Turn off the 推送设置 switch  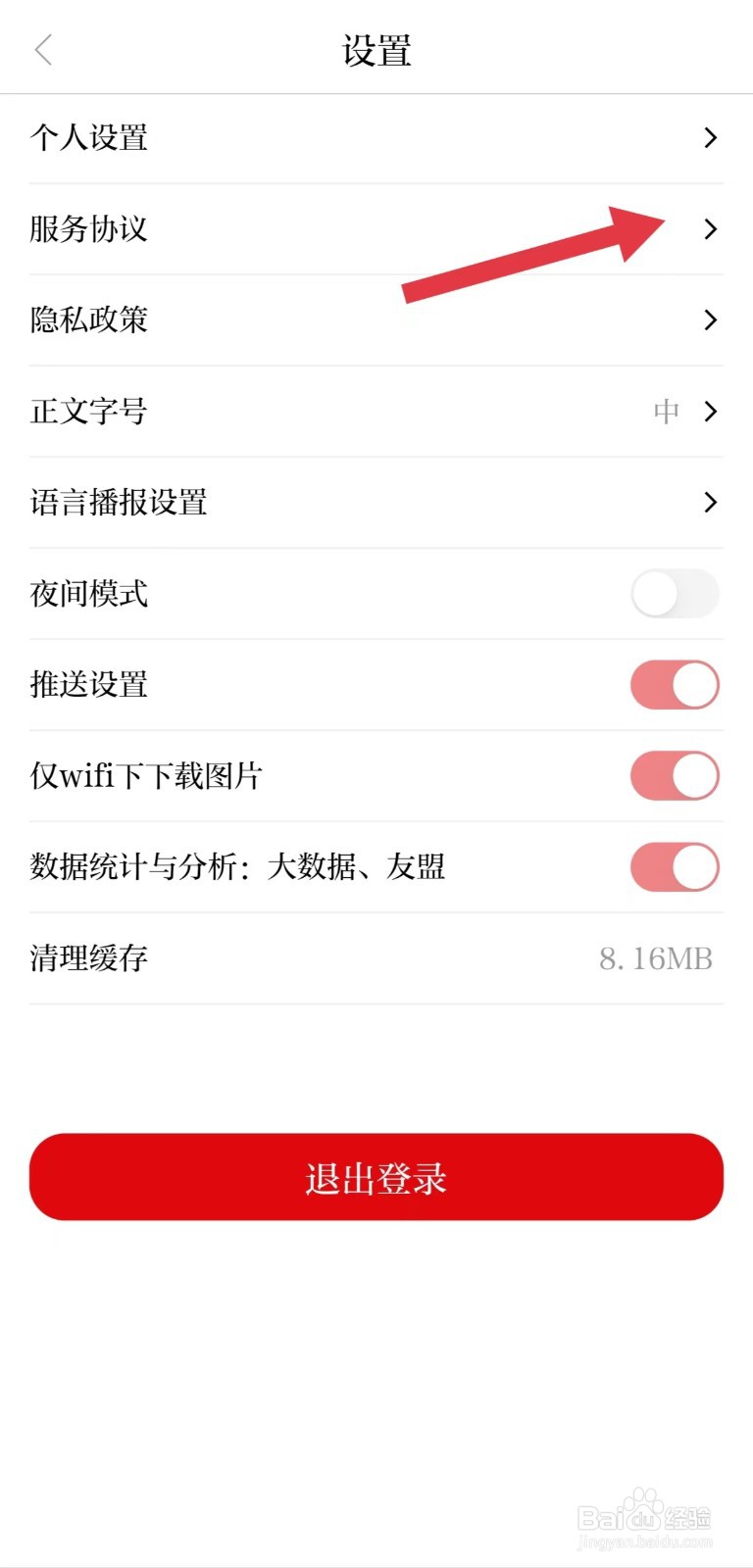click(675, 685)
